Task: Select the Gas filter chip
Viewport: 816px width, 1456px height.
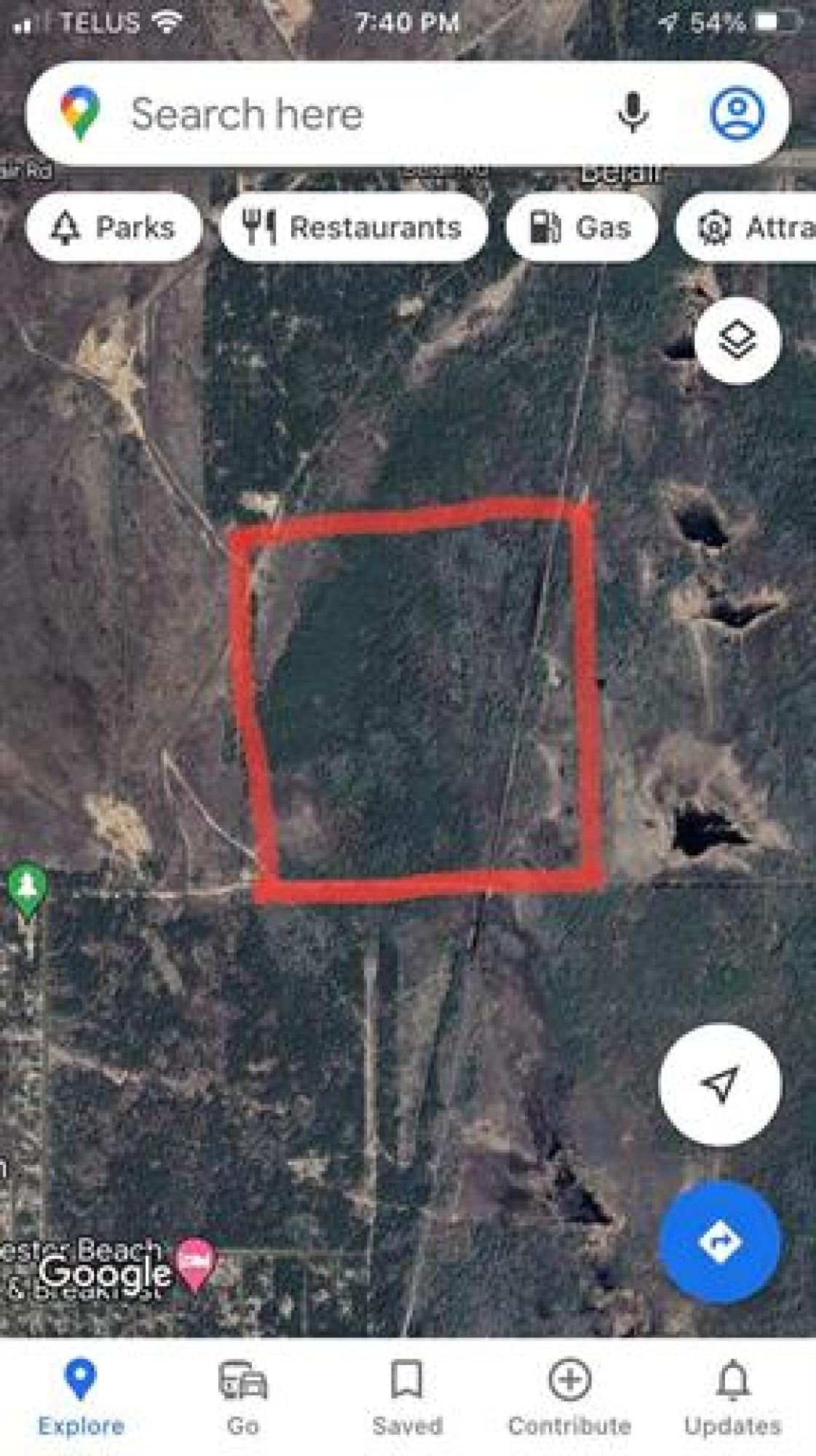Action: pyautogui.click(x=582, y=228)
